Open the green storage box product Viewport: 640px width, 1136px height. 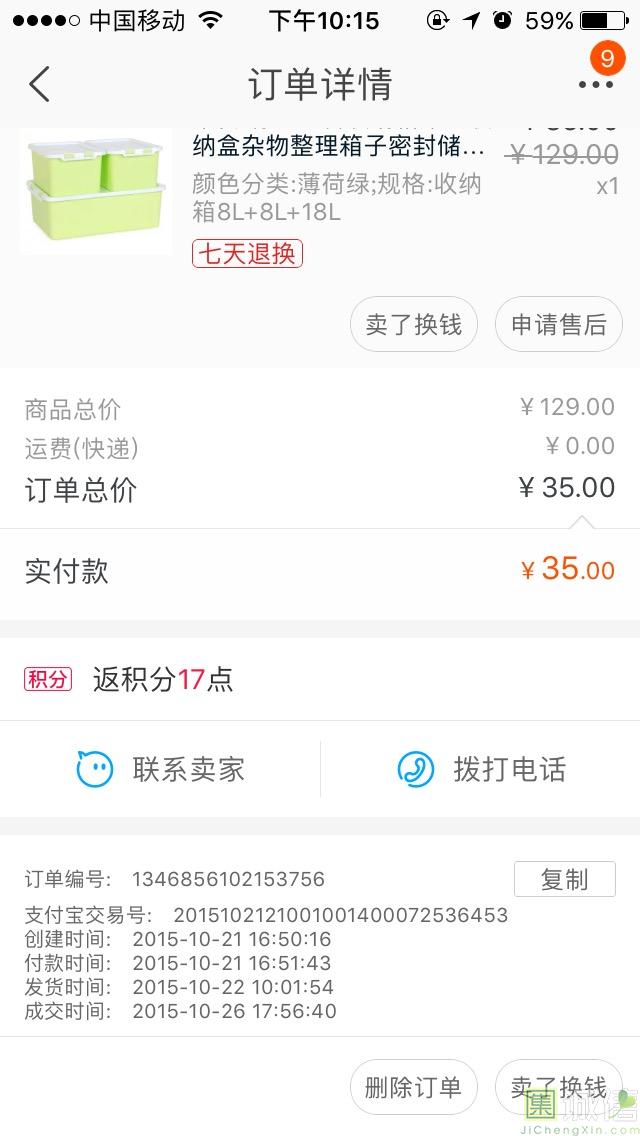coord(96,190)
